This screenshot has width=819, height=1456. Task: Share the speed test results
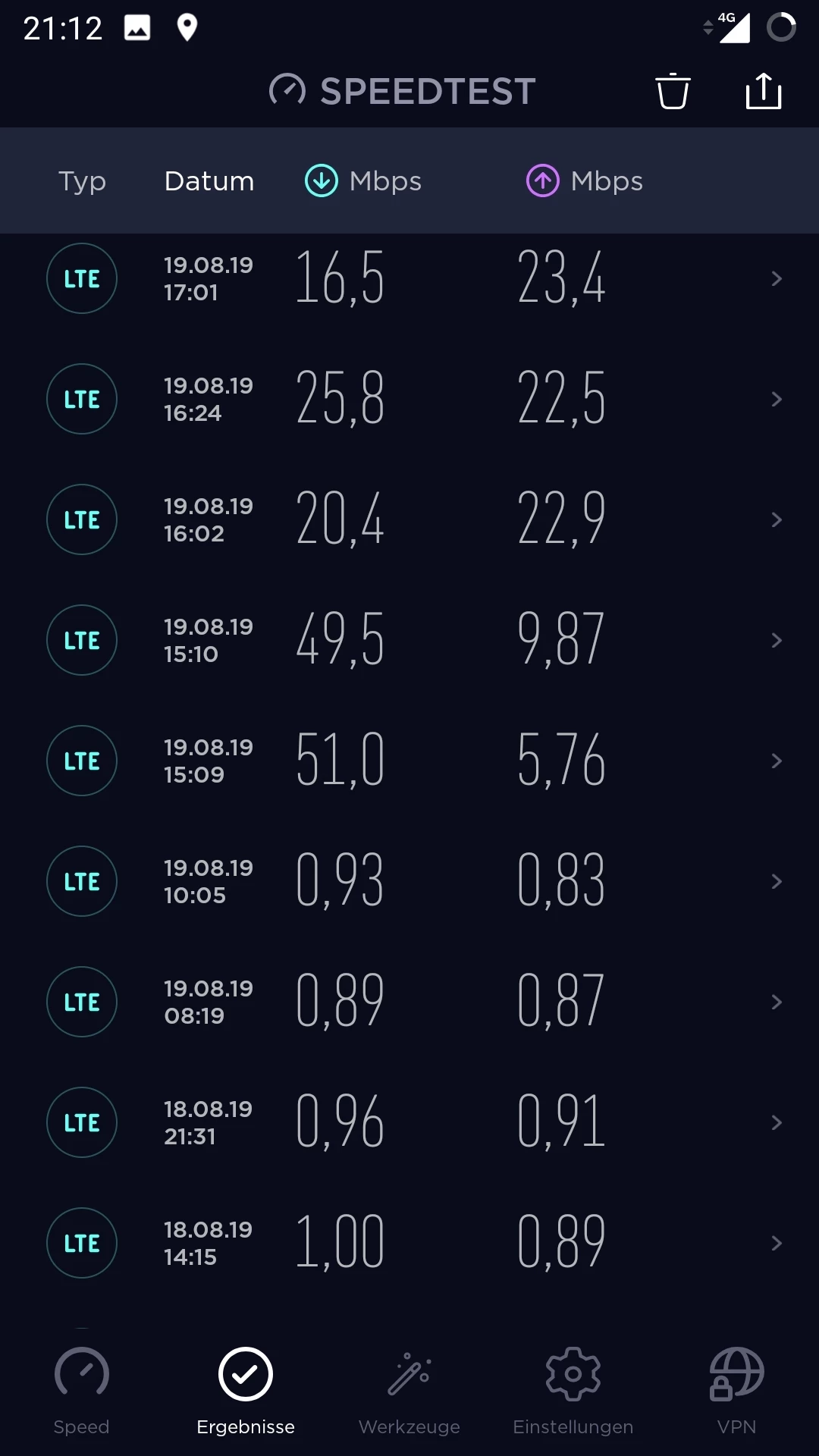tap(763, 92)
